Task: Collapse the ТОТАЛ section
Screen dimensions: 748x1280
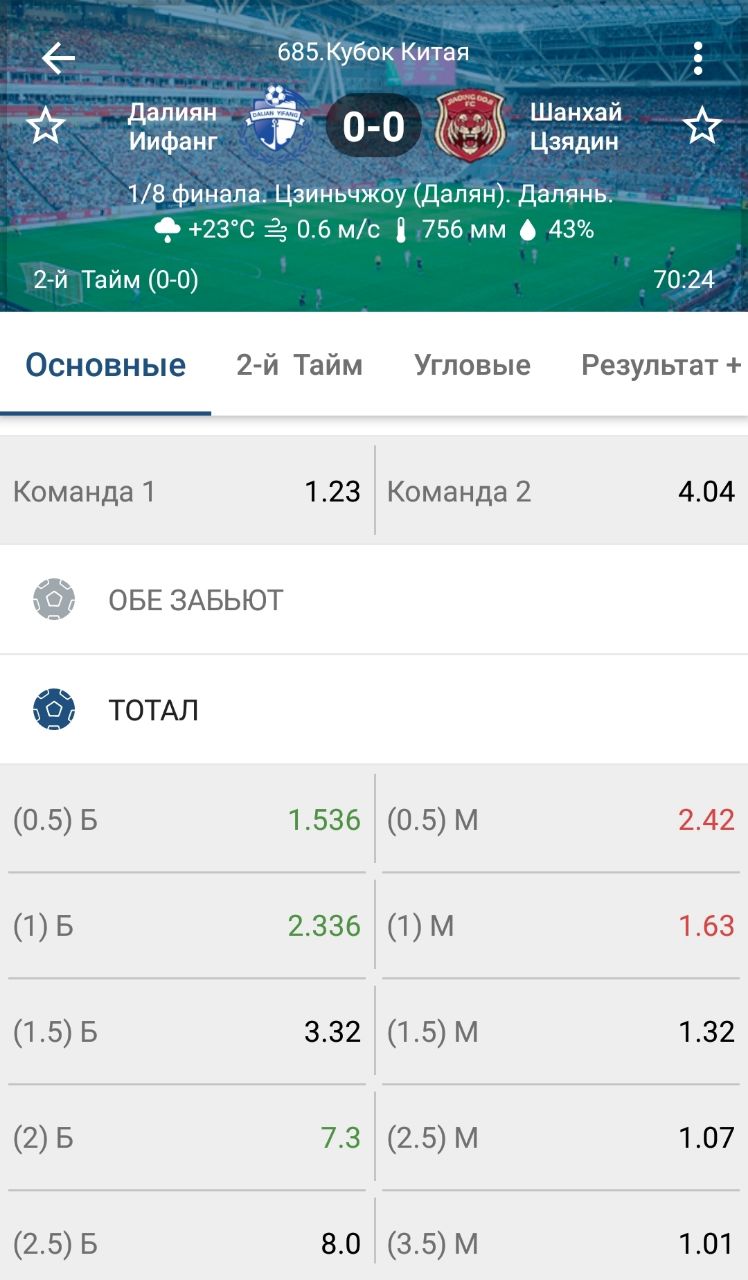Action: (374, 710)
